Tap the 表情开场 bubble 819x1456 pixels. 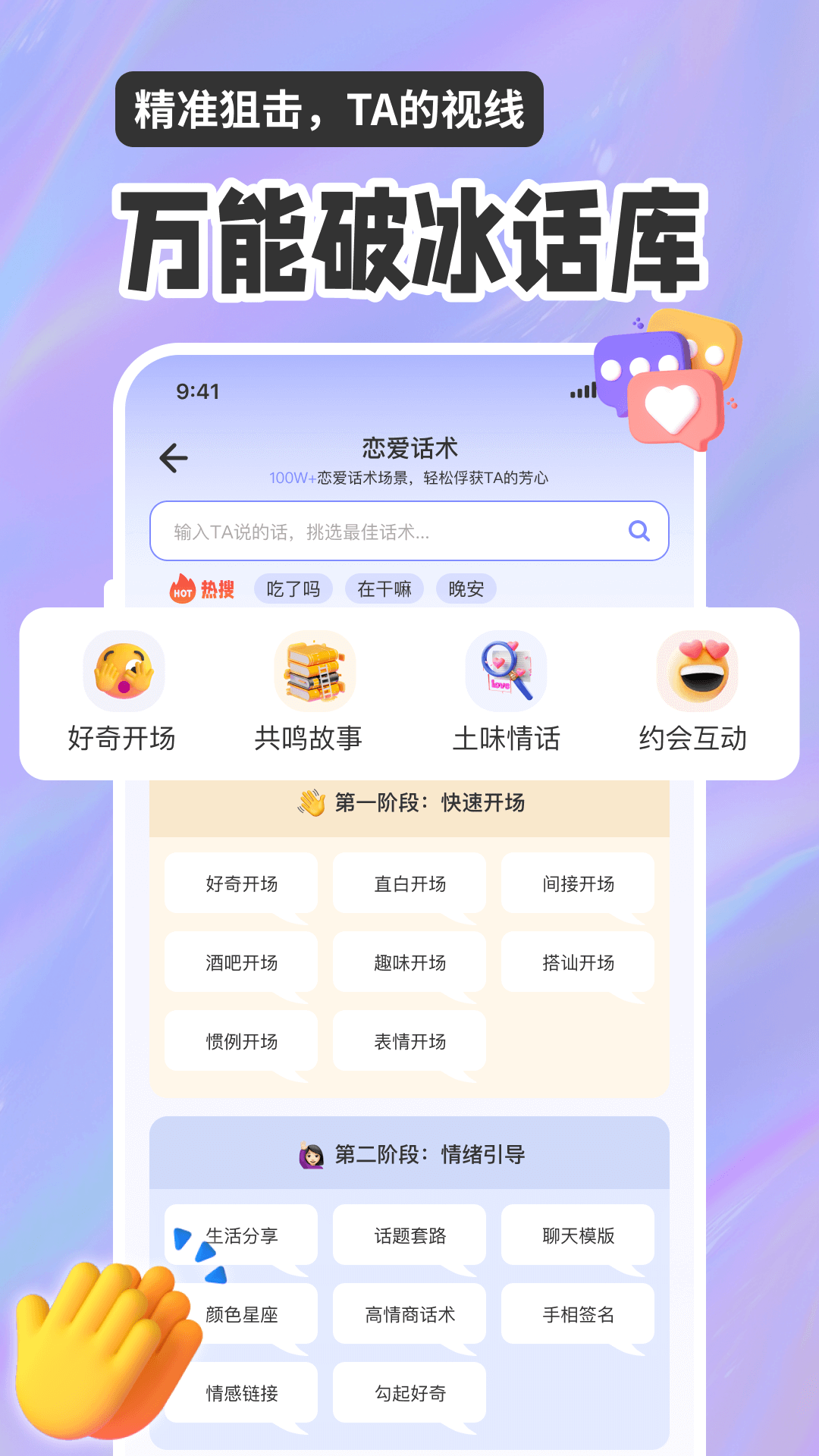(409, 1041)
